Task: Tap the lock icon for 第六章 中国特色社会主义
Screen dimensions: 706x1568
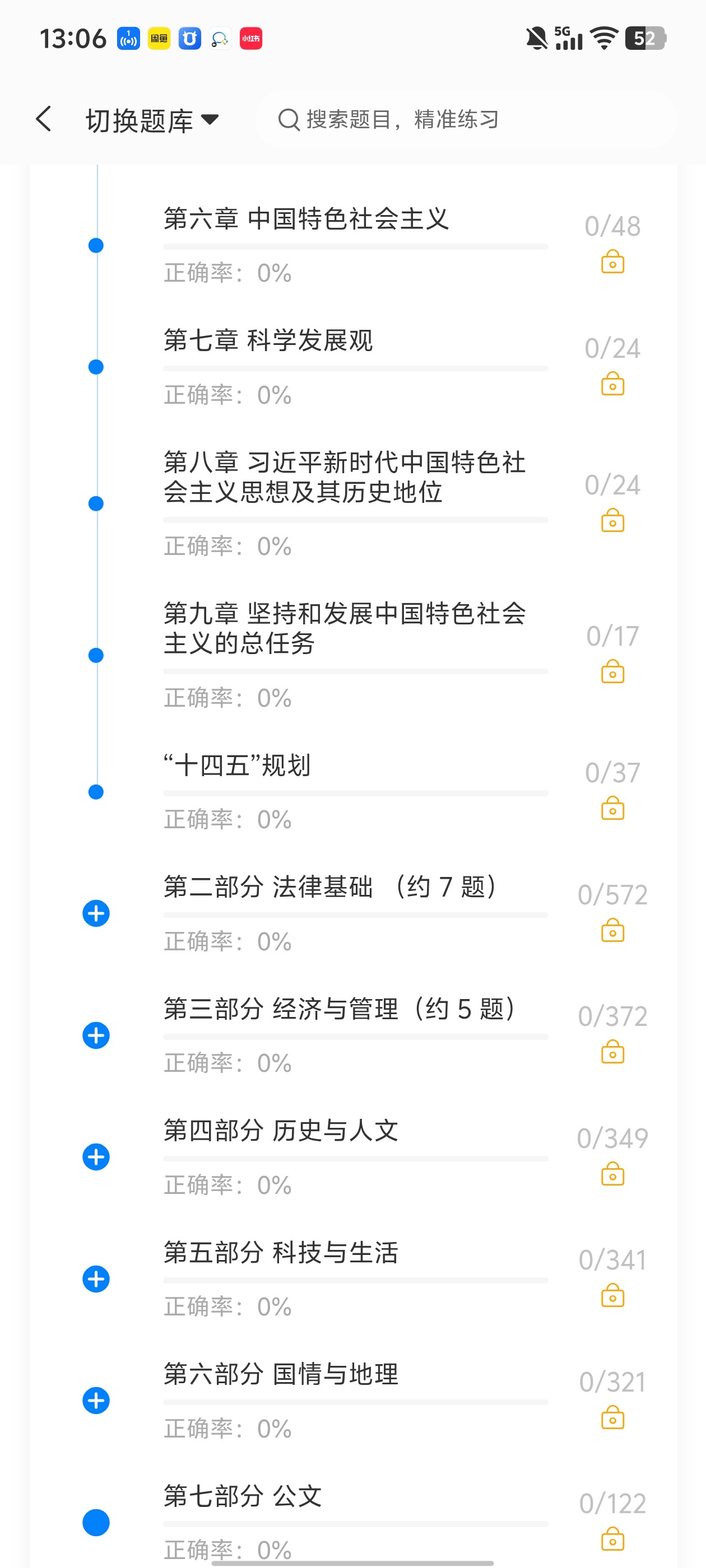Action: 612,262
